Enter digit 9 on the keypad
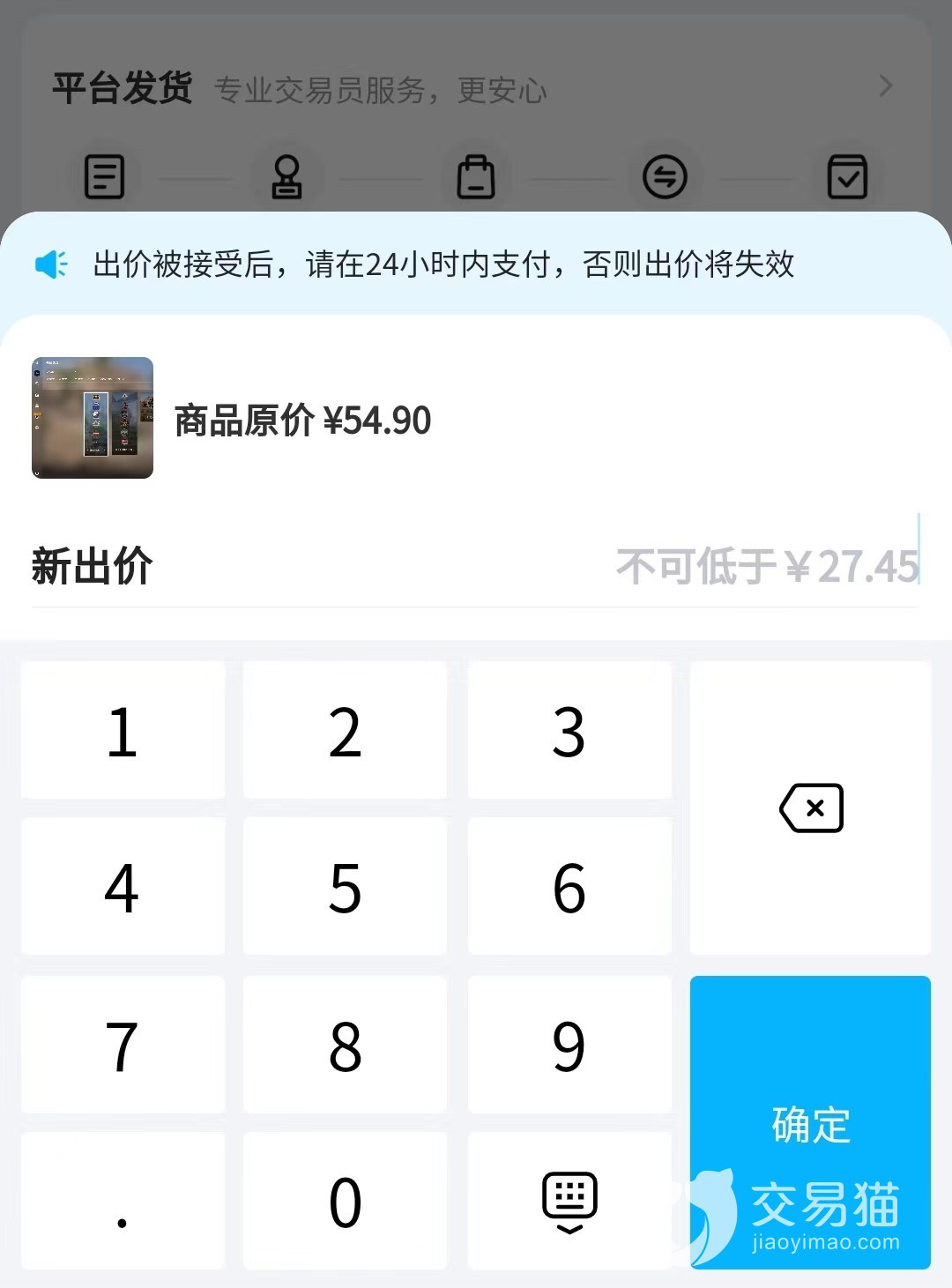This screenshot has width=952, height=1288. coord(569,1045)
